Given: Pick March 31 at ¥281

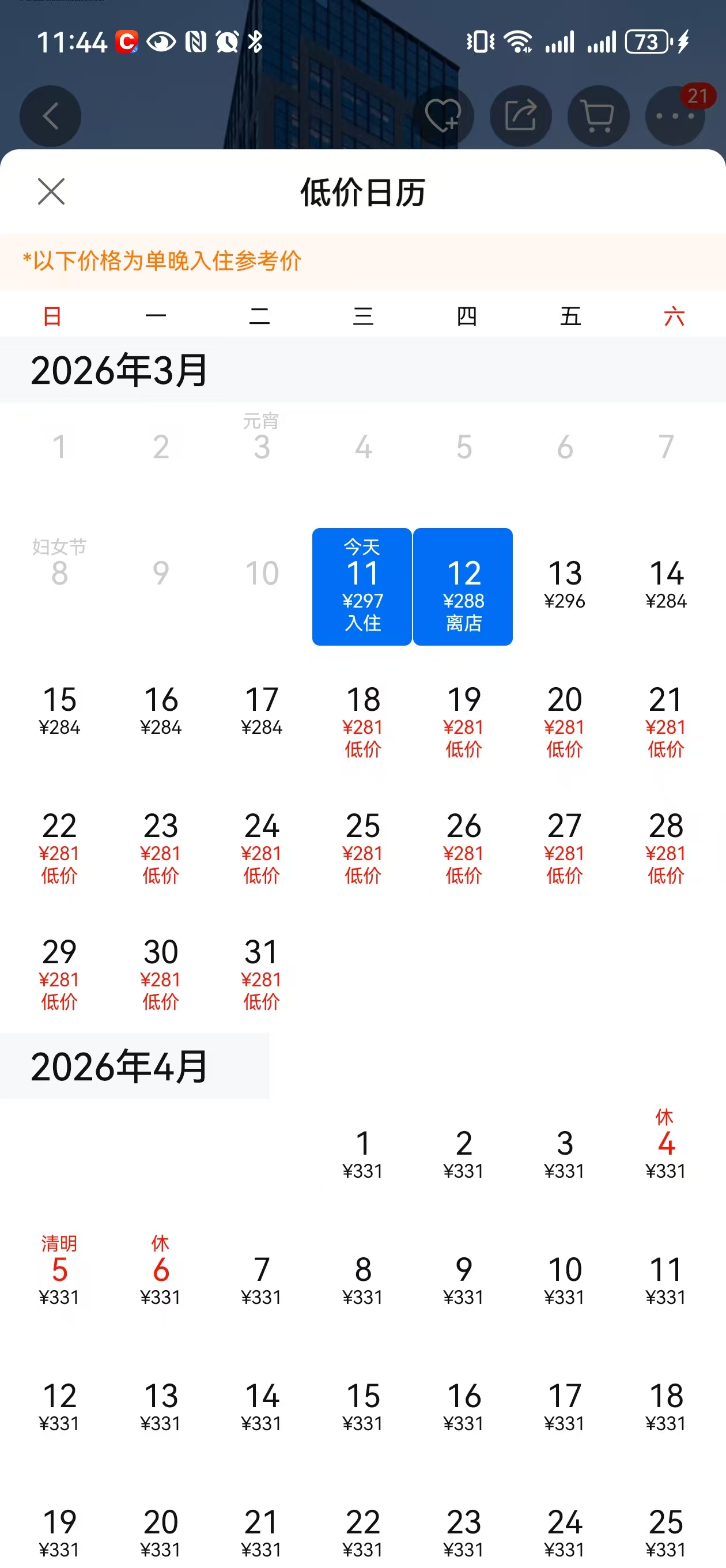Looking at the screenshot, I should tap(262, 973).
